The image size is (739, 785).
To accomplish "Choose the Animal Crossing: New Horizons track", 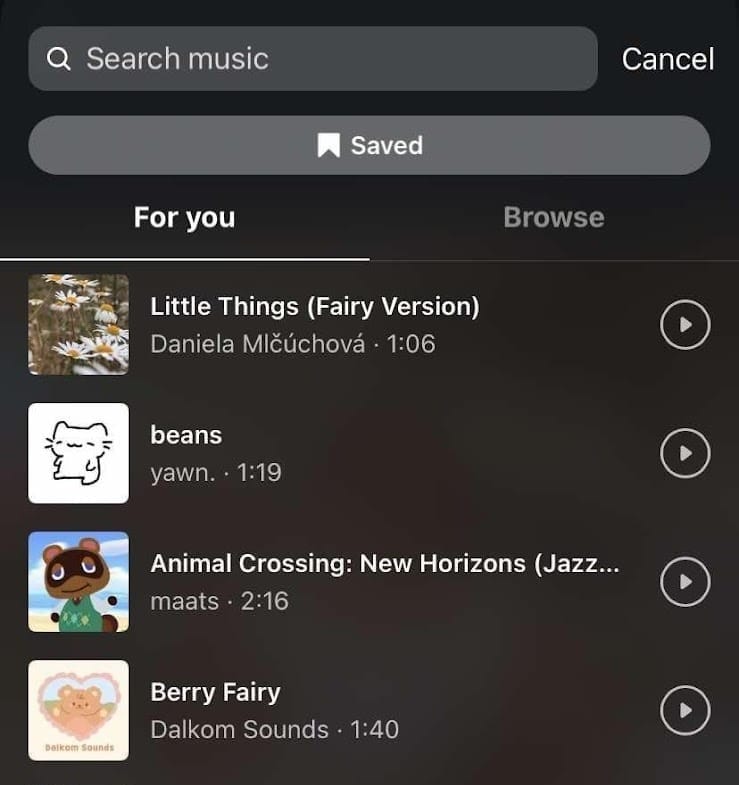I will click(386, 563).
